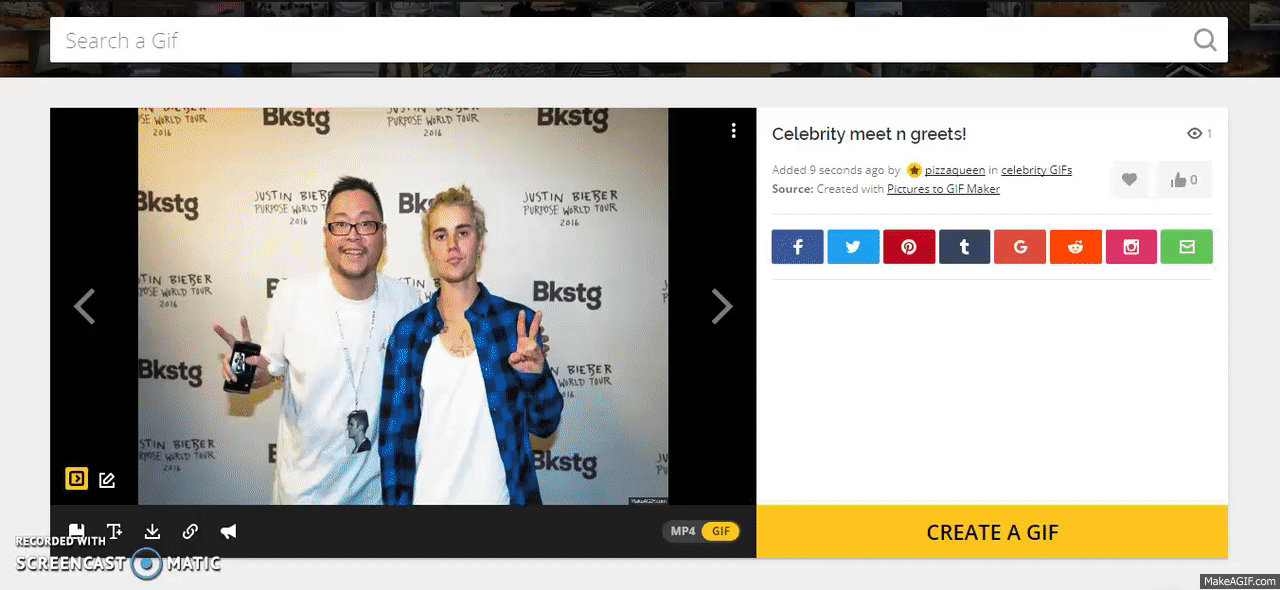
Task: Pin the GIF to Pinterest
Action: 909,247
